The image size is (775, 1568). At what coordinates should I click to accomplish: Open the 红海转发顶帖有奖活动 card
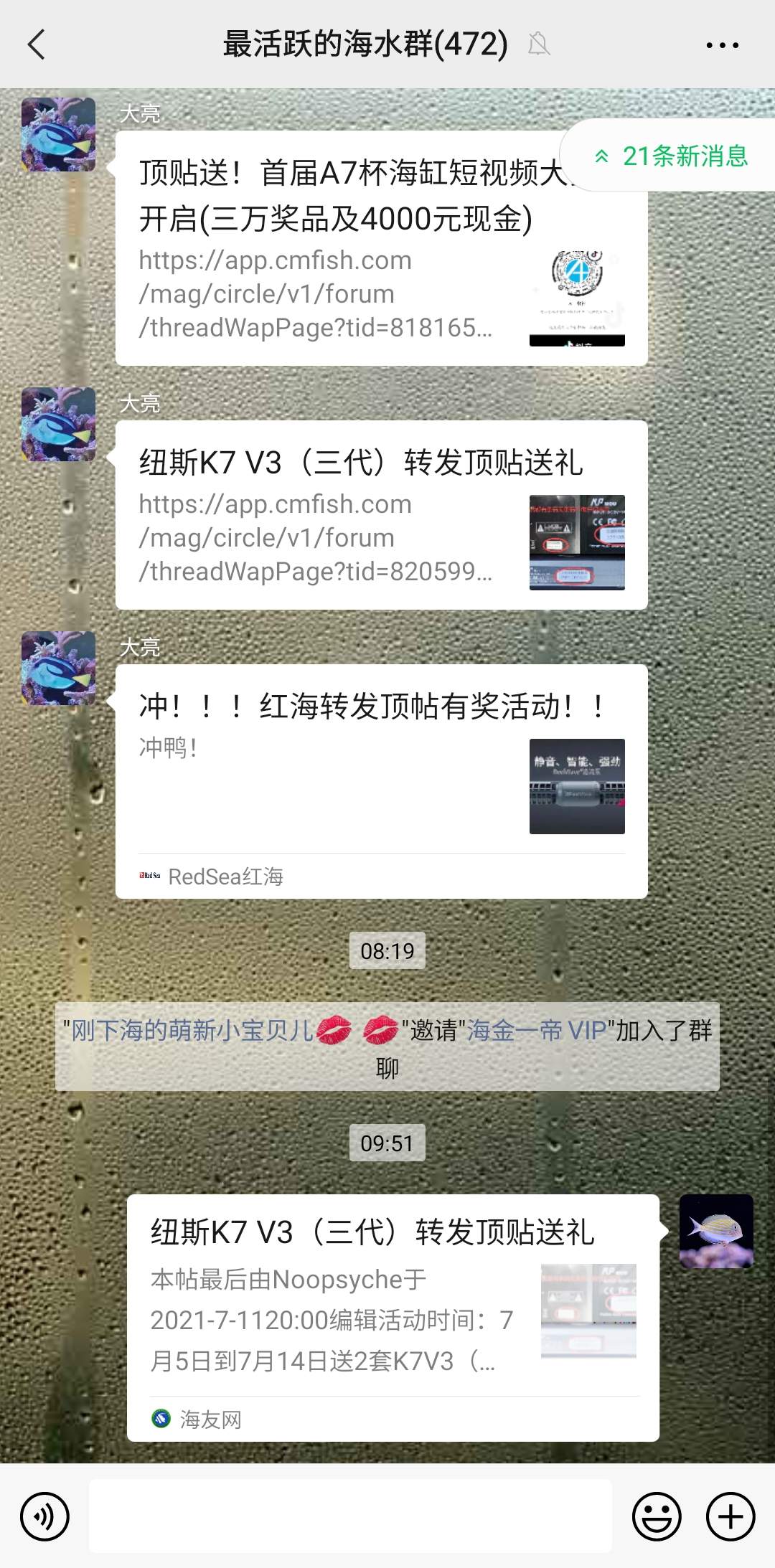tap(380, 780)
